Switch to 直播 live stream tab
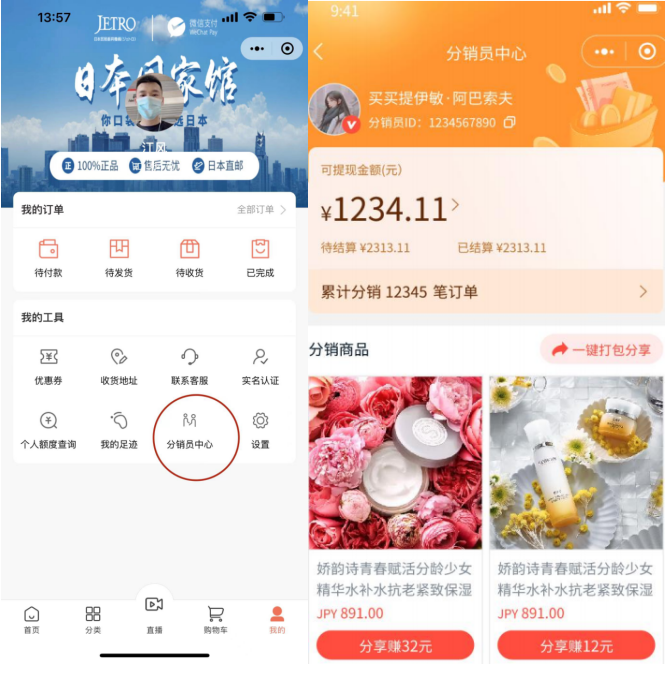The width and height of the screenshot is (665, 686). point(154,612)
